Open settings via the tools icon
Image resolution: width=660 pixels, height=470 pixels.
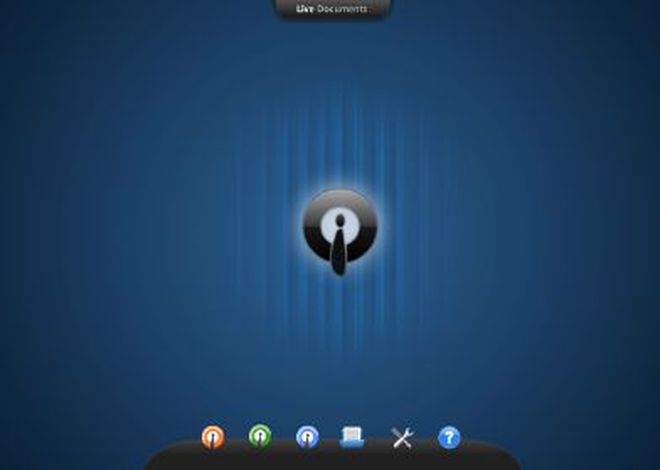pyautogui.click(x=401, y=437)
